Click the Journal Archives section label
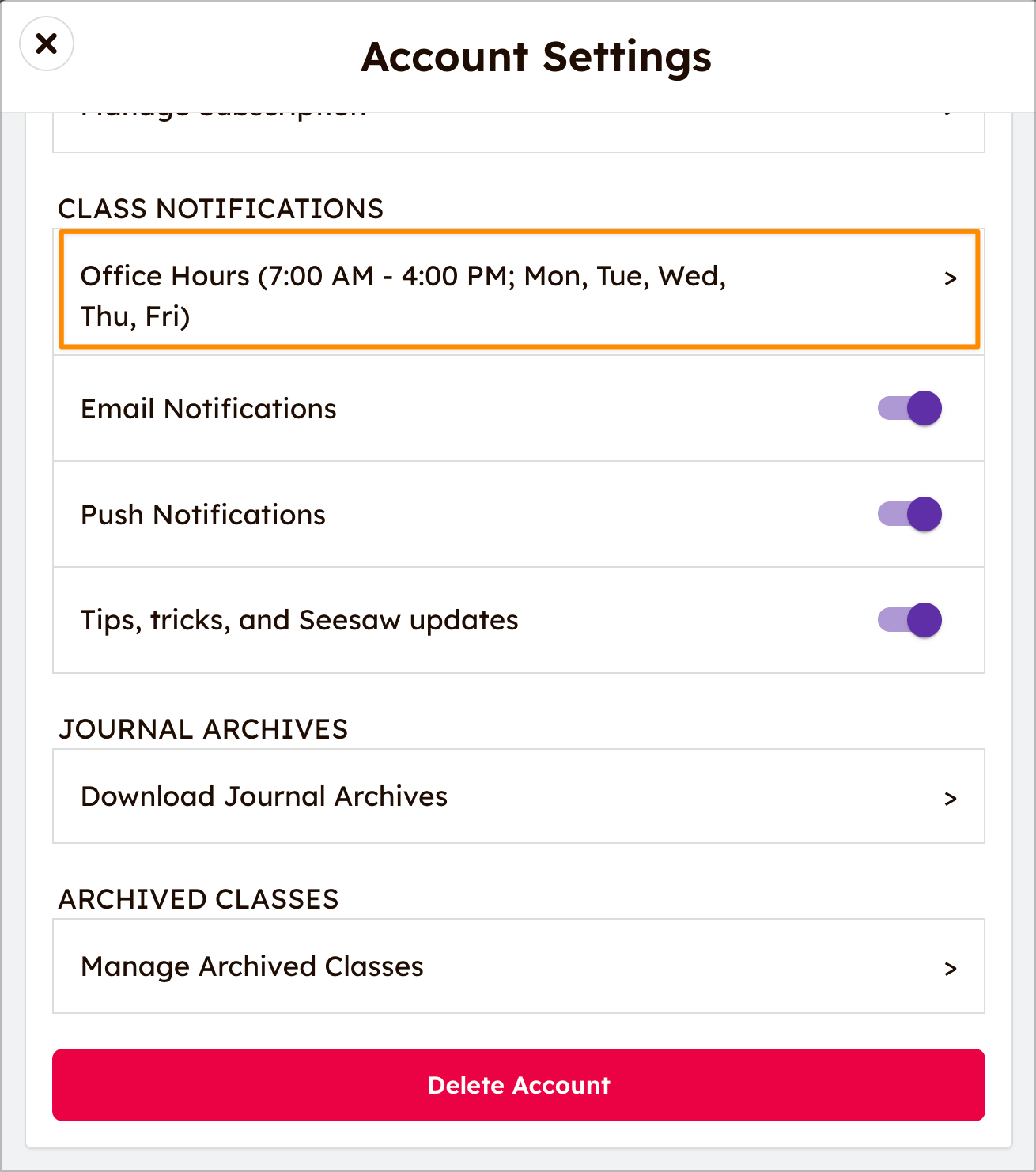This screenshot has height=1172, width=1036. [204, 729]
